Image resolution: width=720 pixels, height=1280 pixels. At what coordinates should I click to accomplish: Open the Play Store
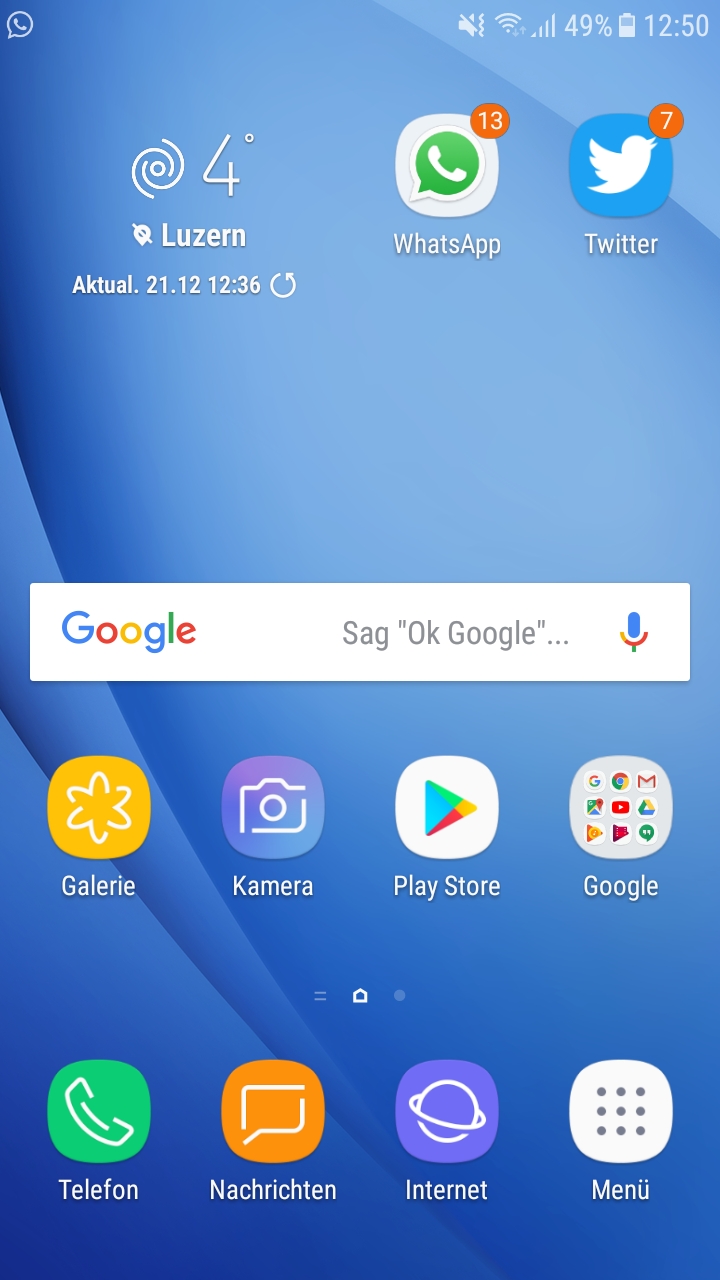tap(446, 808)
